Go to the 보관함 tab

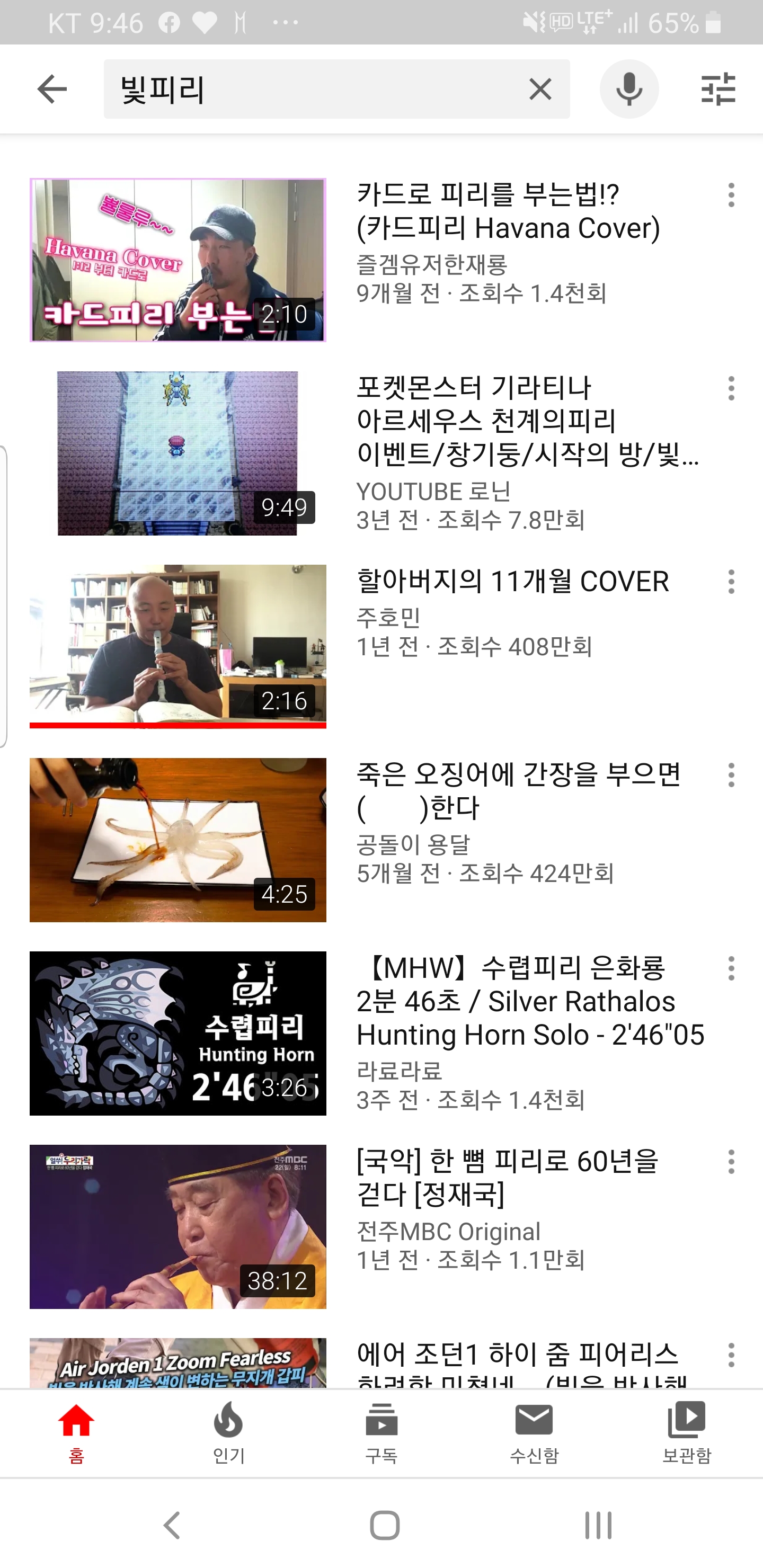pyautogui.click(x=686, y=1433)
